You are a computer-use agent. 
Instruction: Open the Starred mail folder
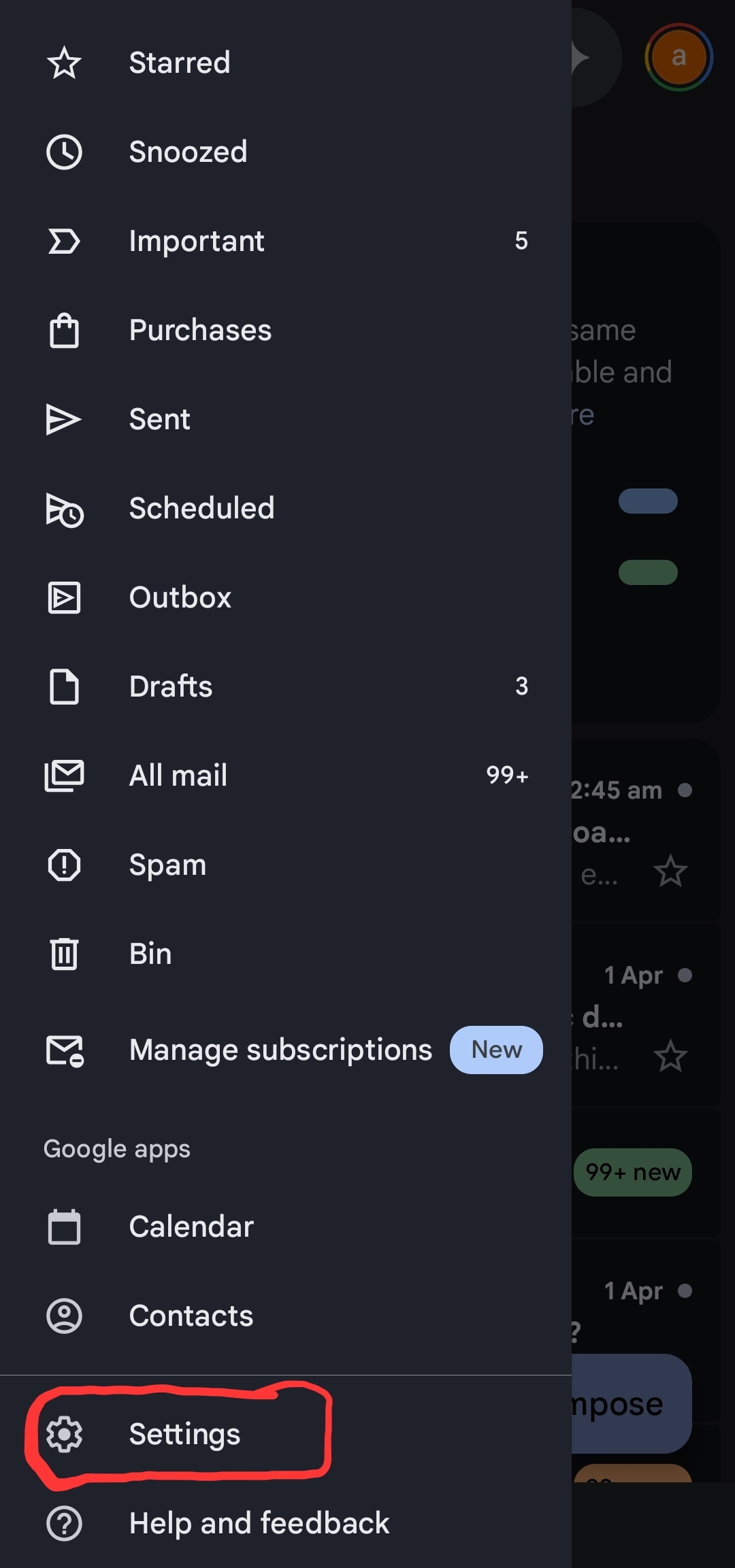click(180, 63)
